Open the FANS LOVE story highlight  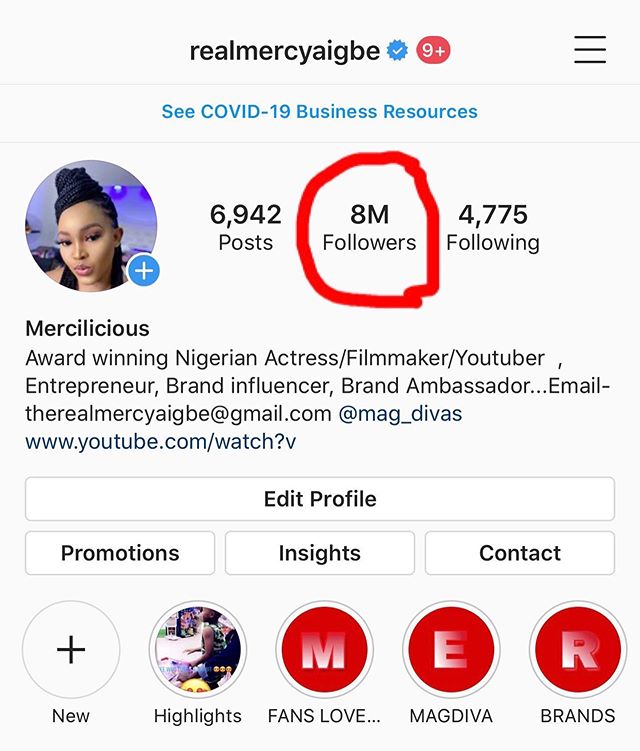pyautogui.click(x=324, y=650)
